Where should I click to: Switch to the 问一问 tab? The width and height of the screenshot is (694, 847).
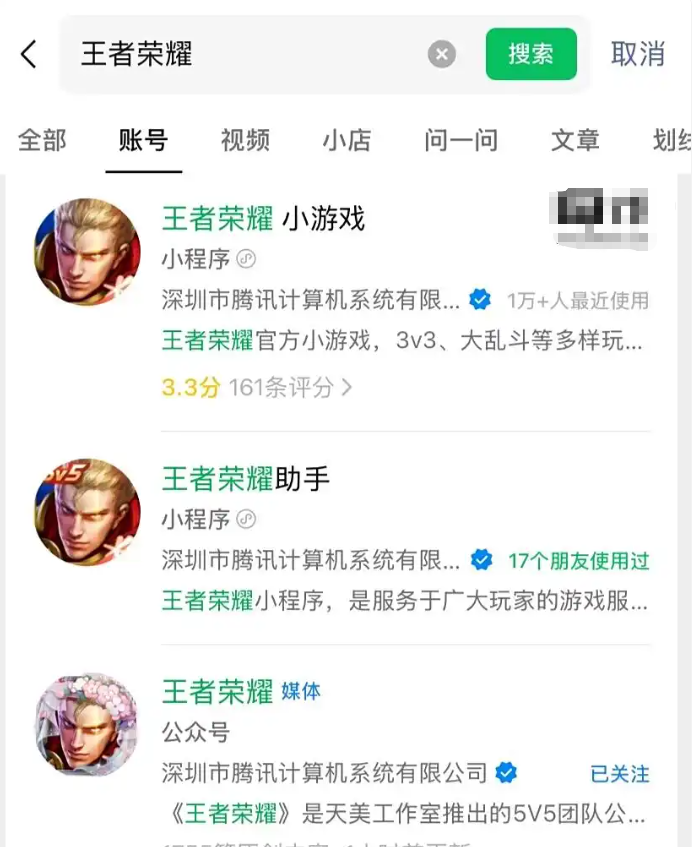pos(461,141)
